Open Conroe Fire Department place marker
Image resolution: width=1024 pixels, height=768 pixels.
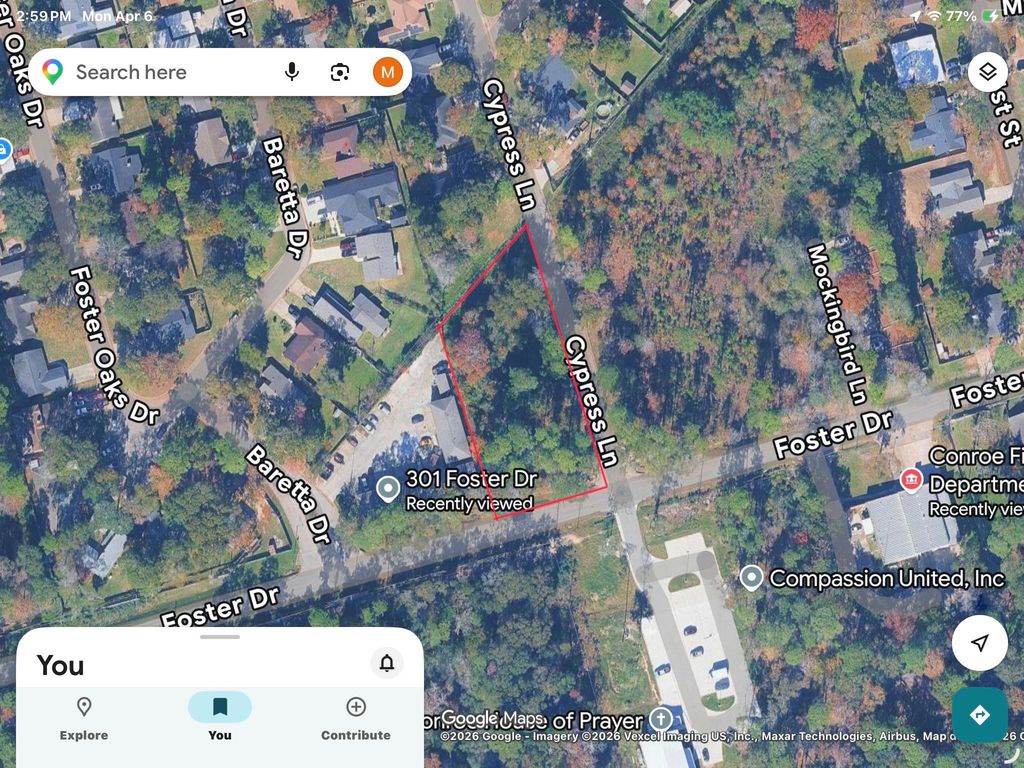coord(911,480)
